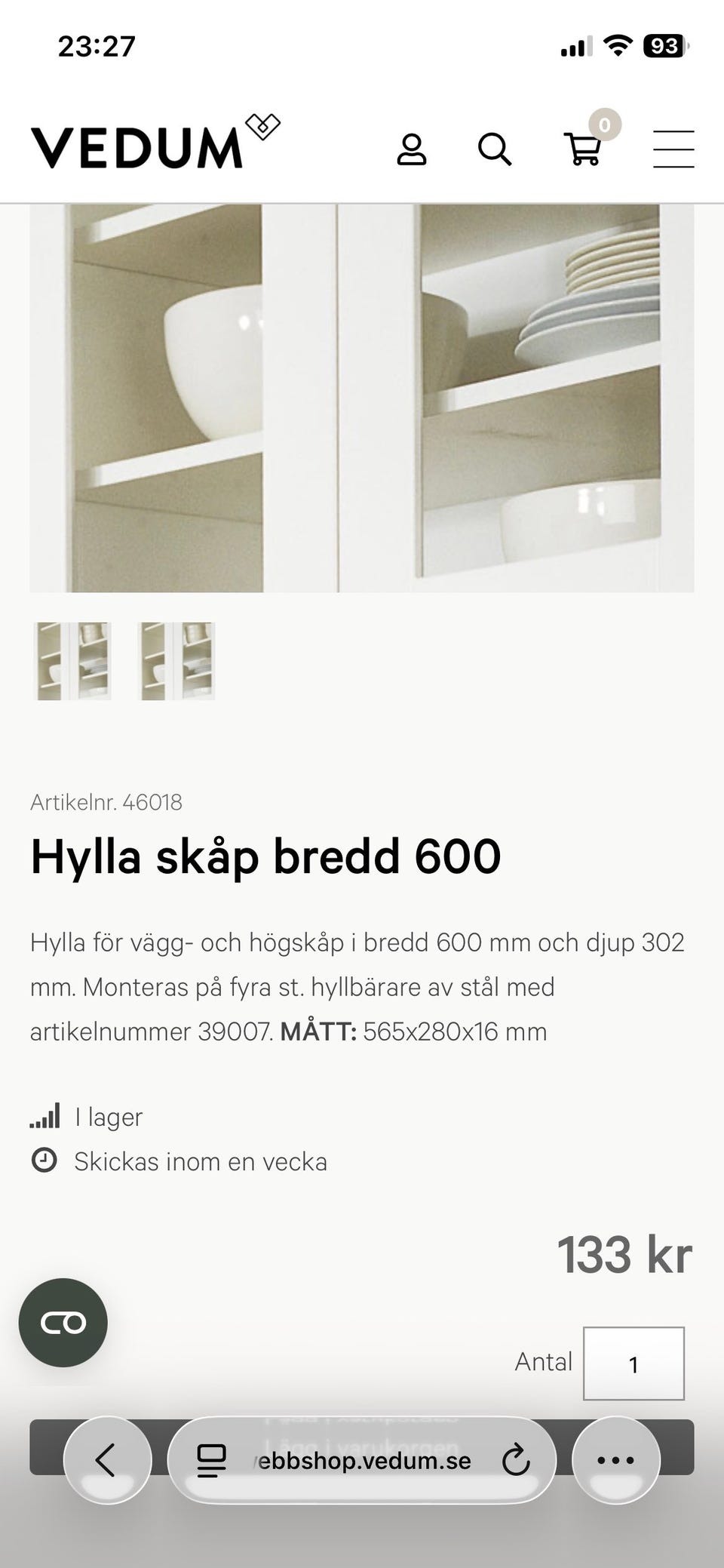724x1568 pixels.
Task: Open the Safari tabs view icon
Action: pyautogui.click(x=212, y=1459)
